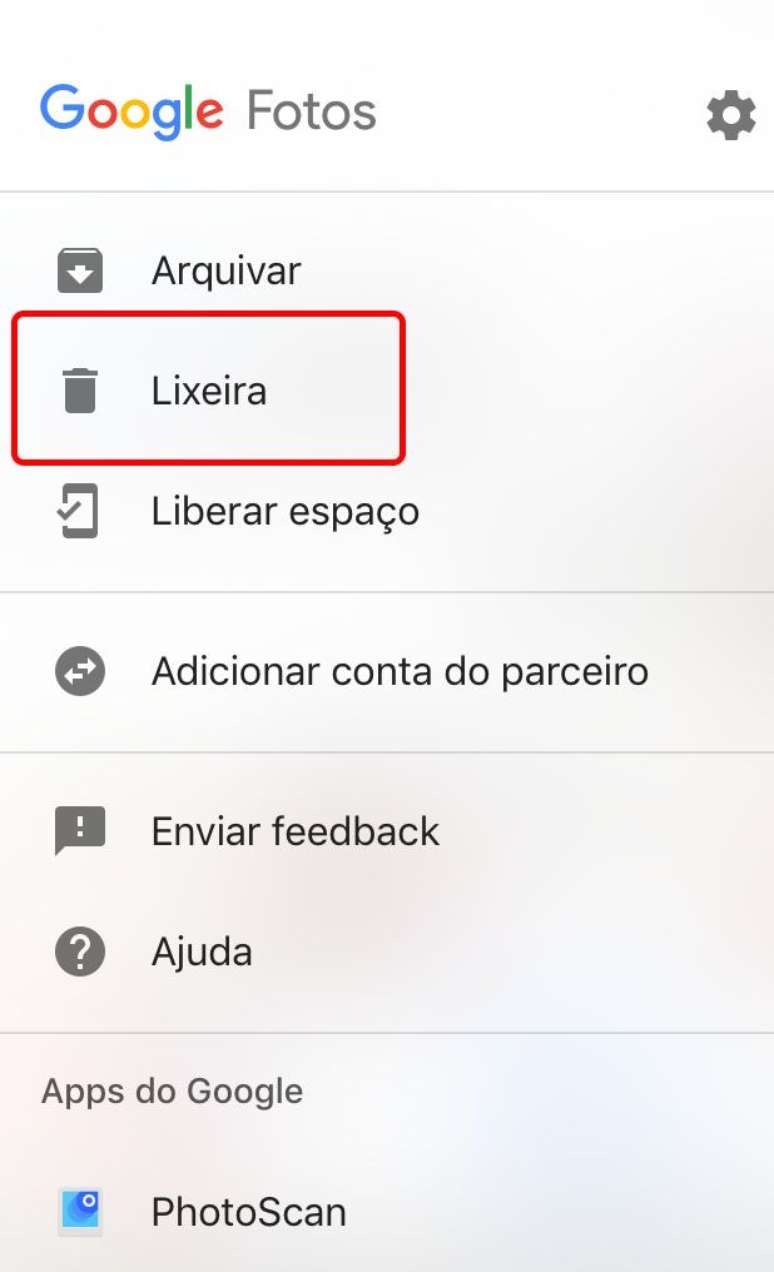This screenshot has width=774, height=1272.
Task: Go to Lixeira
Action: pos(209,390)
